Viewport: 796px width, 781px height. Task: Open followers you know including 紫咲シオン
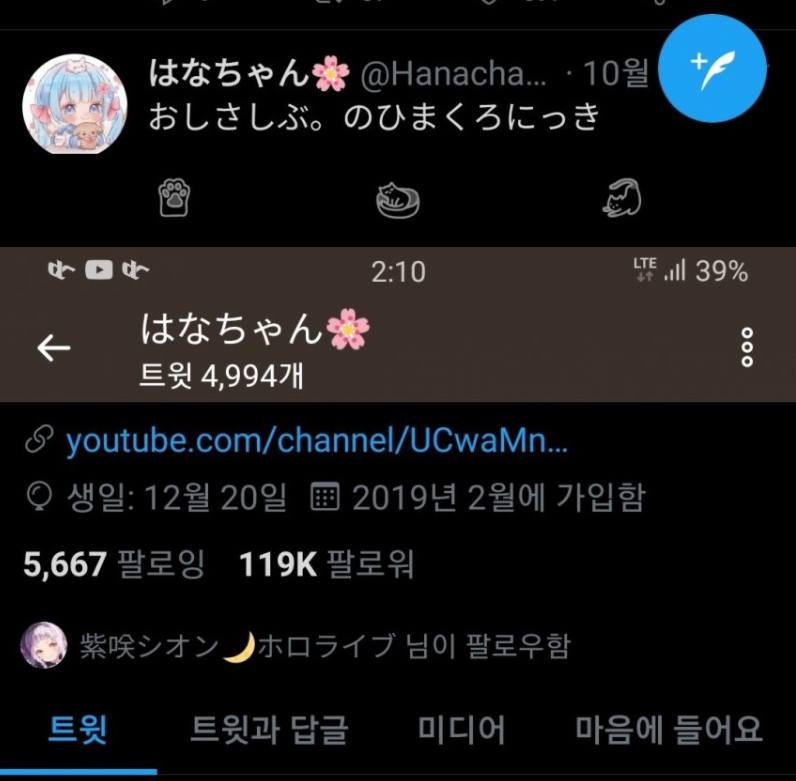point(295,646)
